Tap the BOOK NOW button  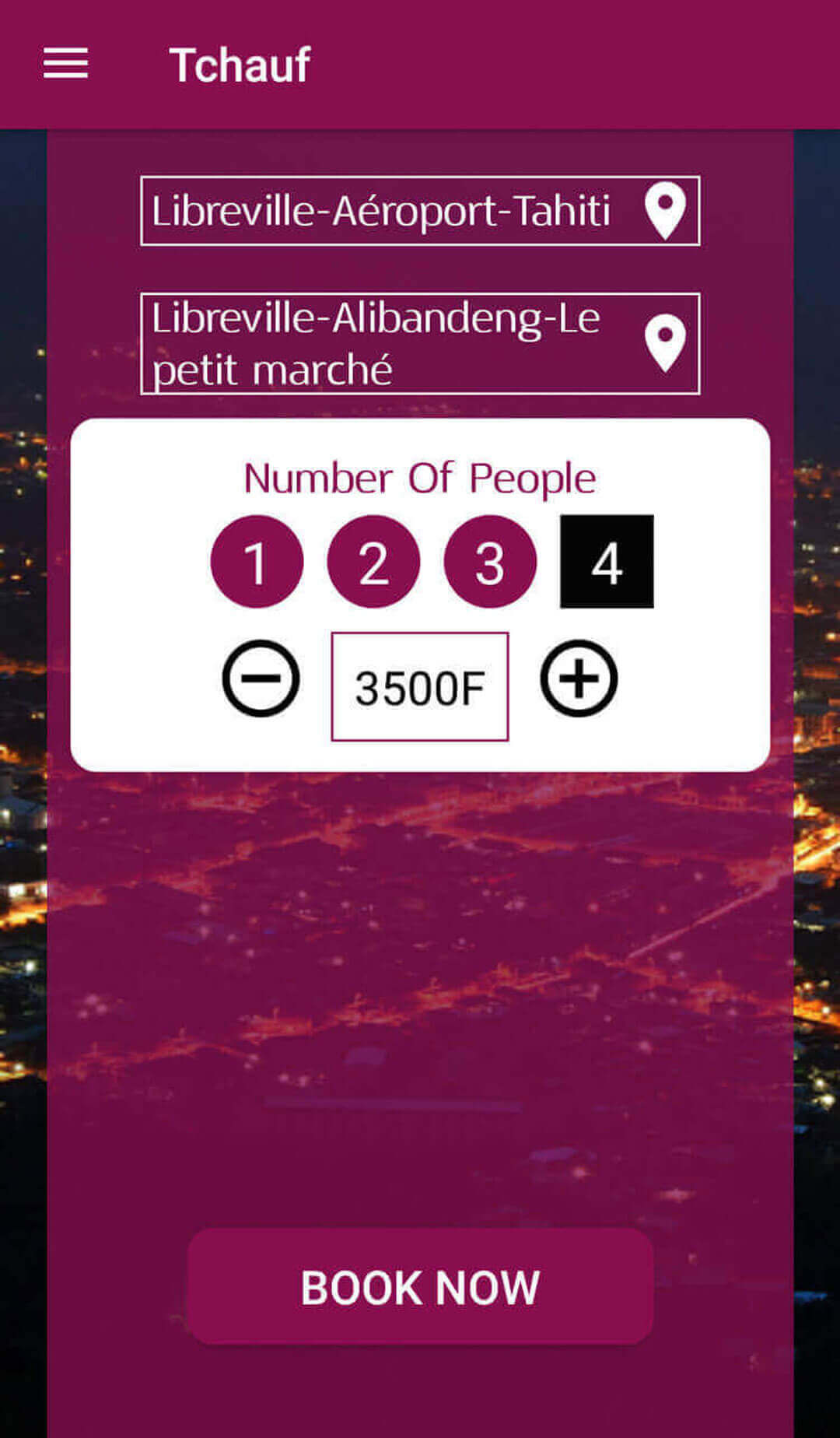pos(420,1286)
